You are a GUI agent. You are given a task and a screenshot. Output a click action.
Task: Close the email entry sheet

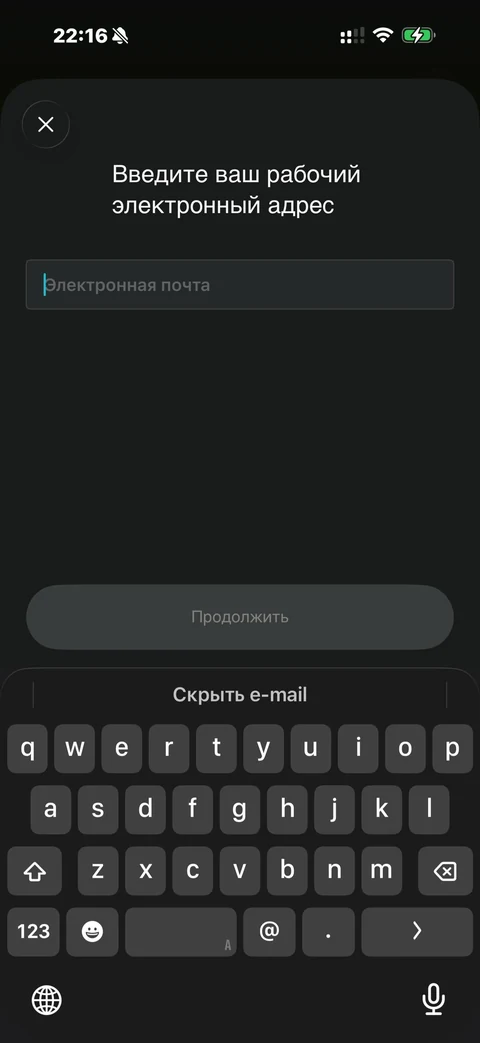(x=46, y=124)
